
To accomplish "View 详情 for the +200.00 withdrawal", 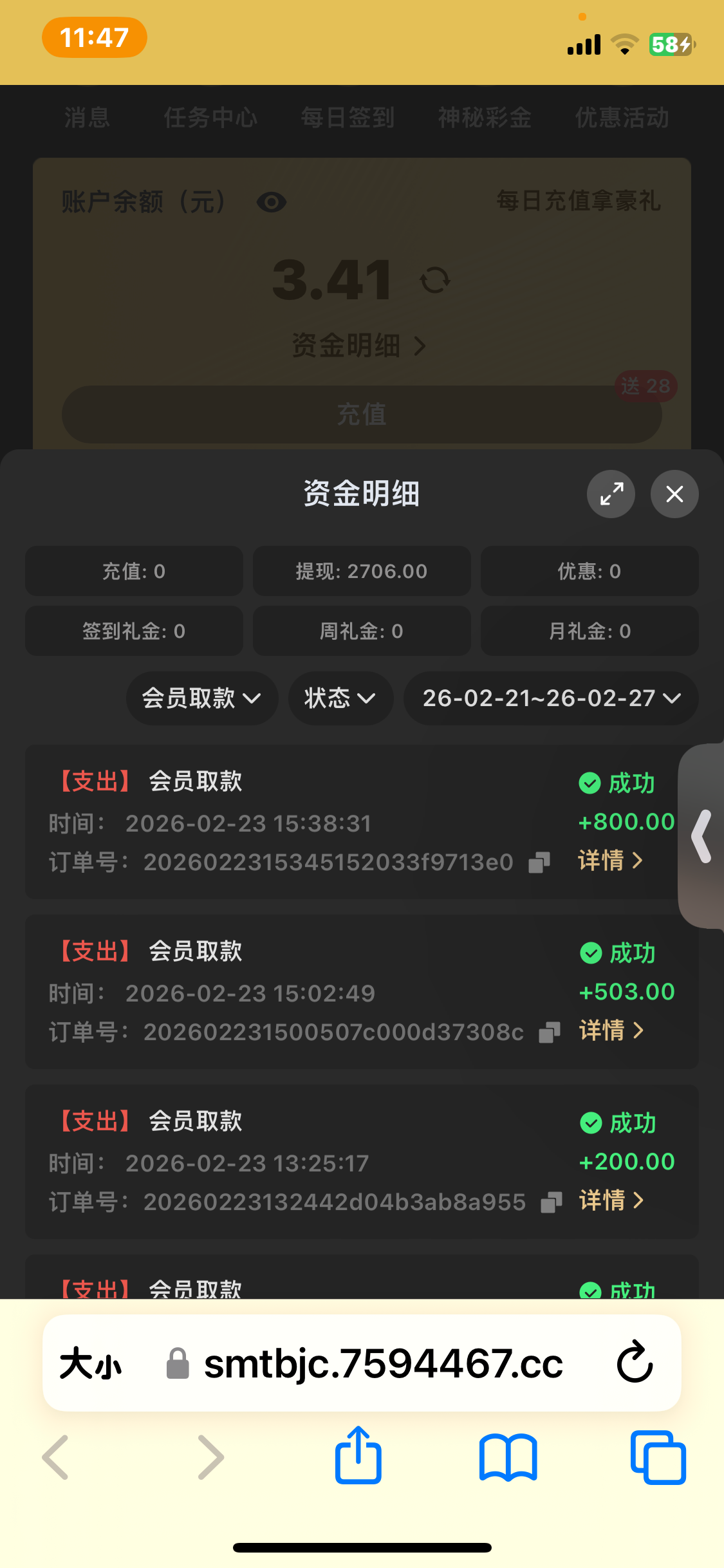I will click(x=611, y=1200).
